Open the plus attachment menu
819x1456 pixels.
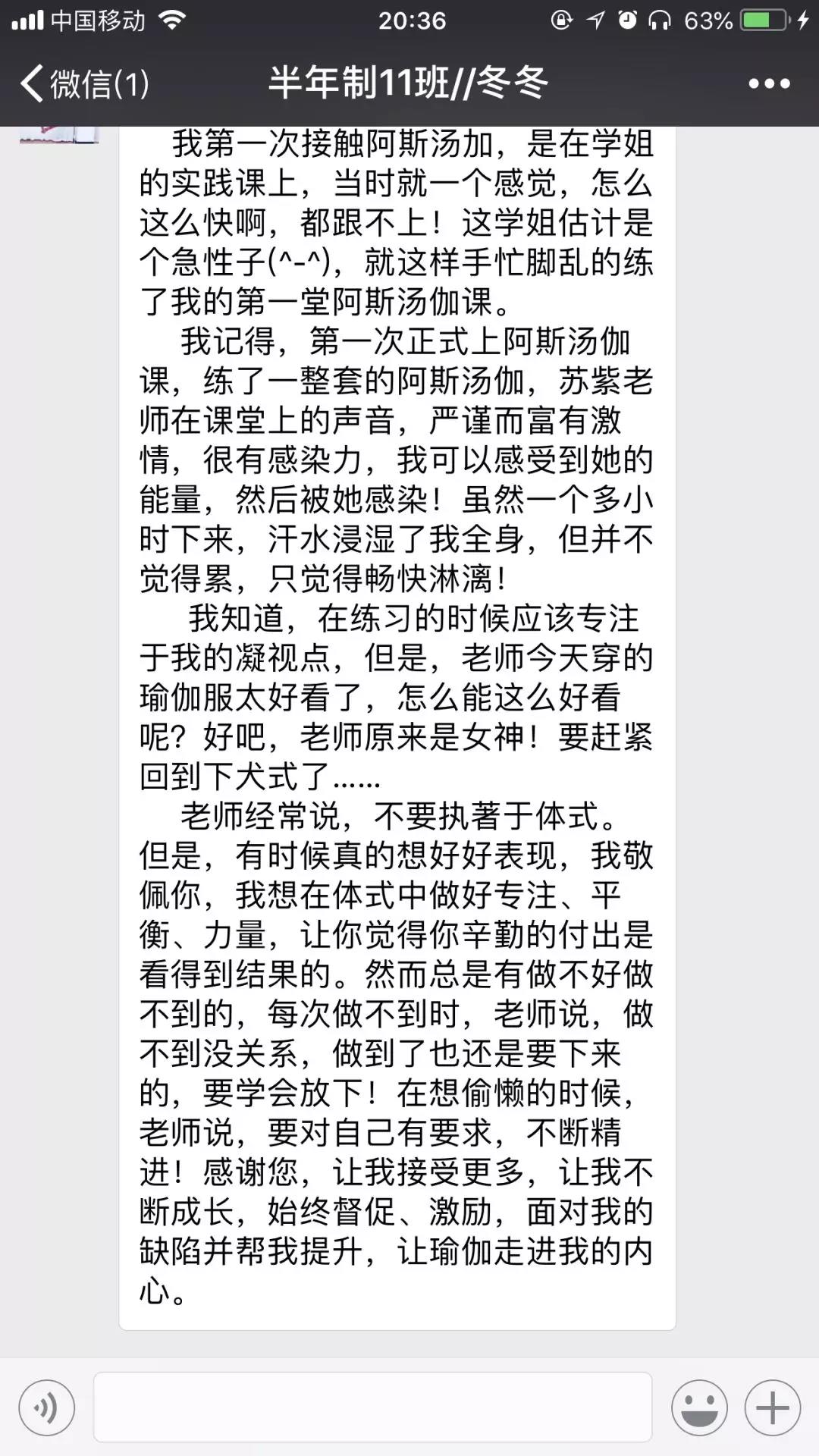point(773,1408)
